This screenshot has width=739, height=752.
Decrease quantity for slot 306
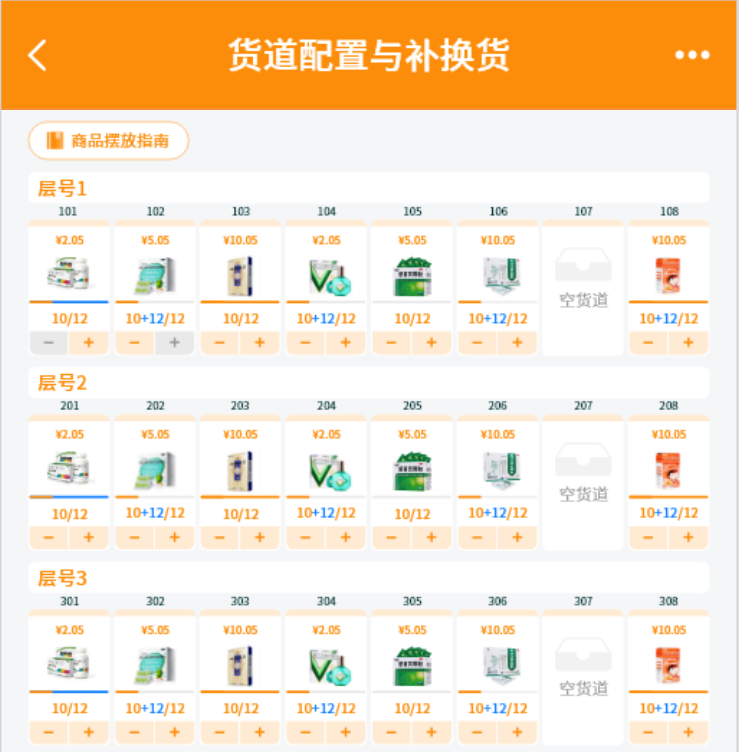[x=477, y=732]
